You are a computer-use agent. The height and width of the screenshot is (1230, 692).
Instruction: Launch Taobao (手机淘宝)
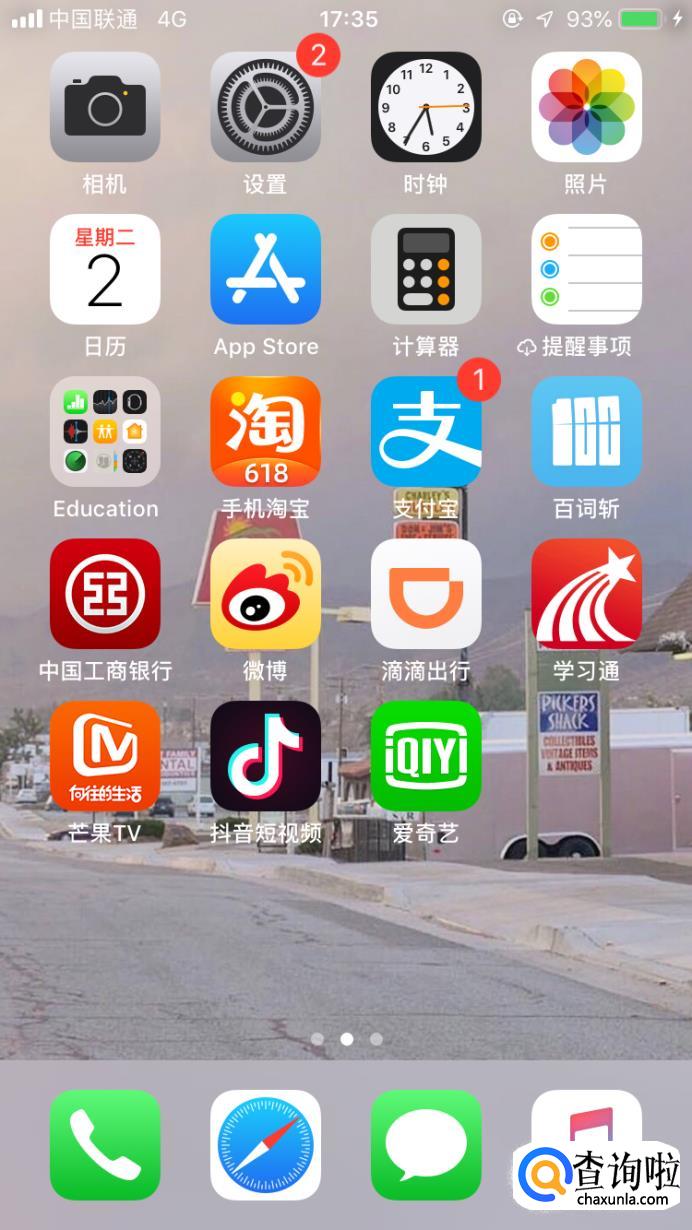click(265, 431)
